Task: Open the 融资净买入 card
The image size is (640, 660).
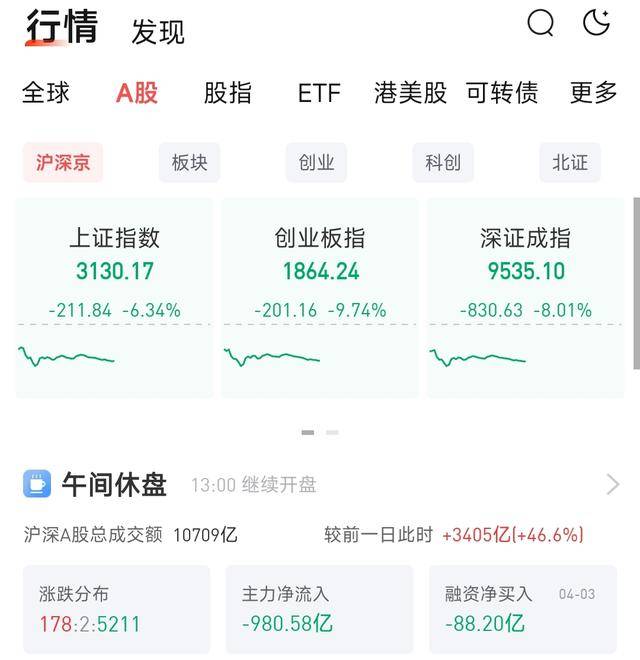Action: [521, 609]
